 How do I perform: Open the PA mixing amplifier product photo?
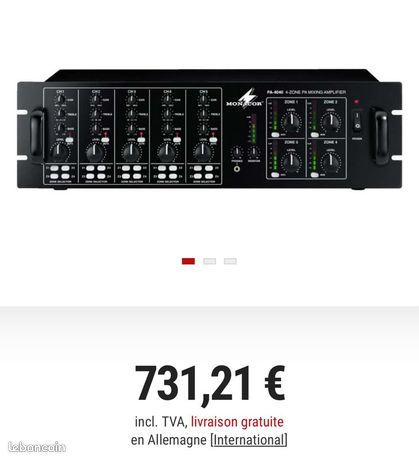[209, 130]
